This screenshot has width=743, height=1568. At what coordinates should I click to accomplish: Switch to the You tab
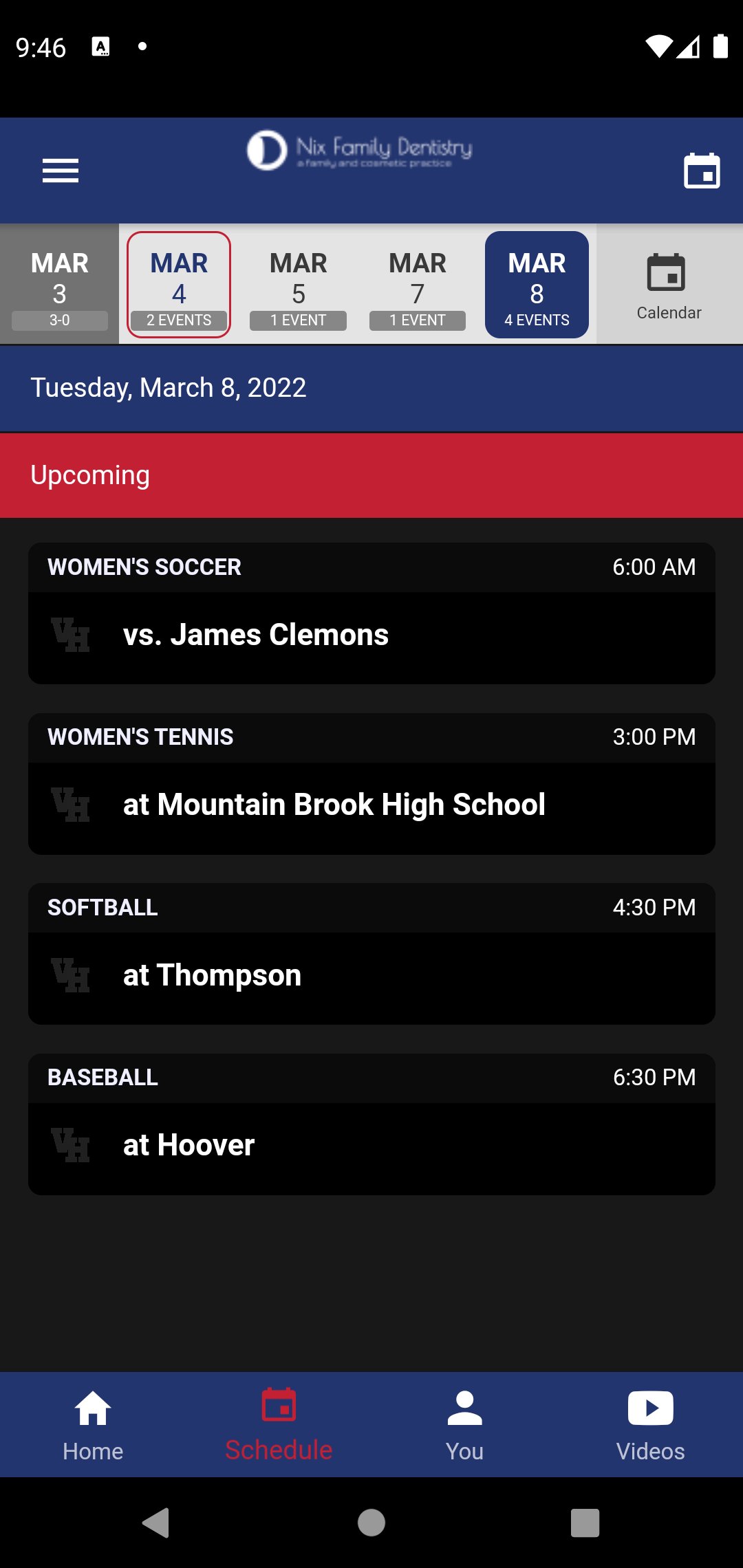coord(464,1424)
